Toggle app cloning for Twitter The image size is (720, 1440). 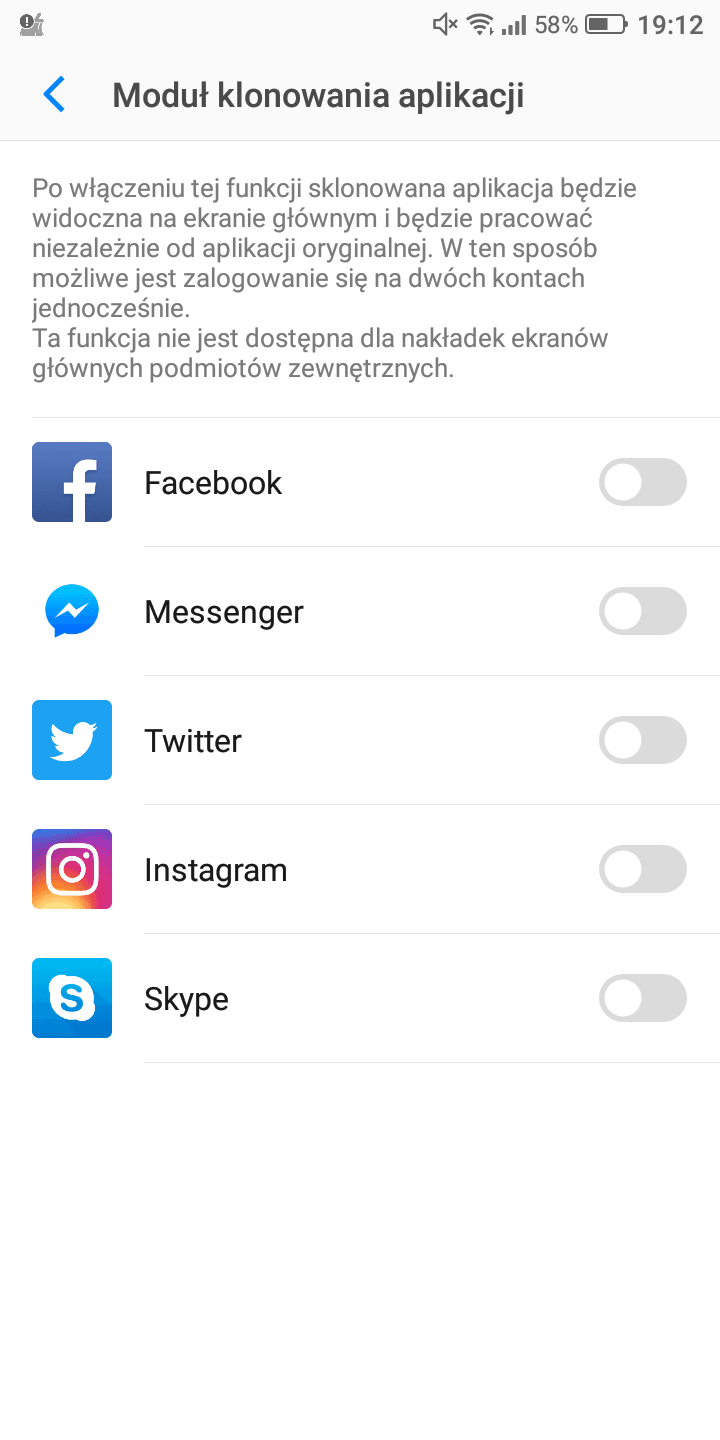[x=643, y=740]
